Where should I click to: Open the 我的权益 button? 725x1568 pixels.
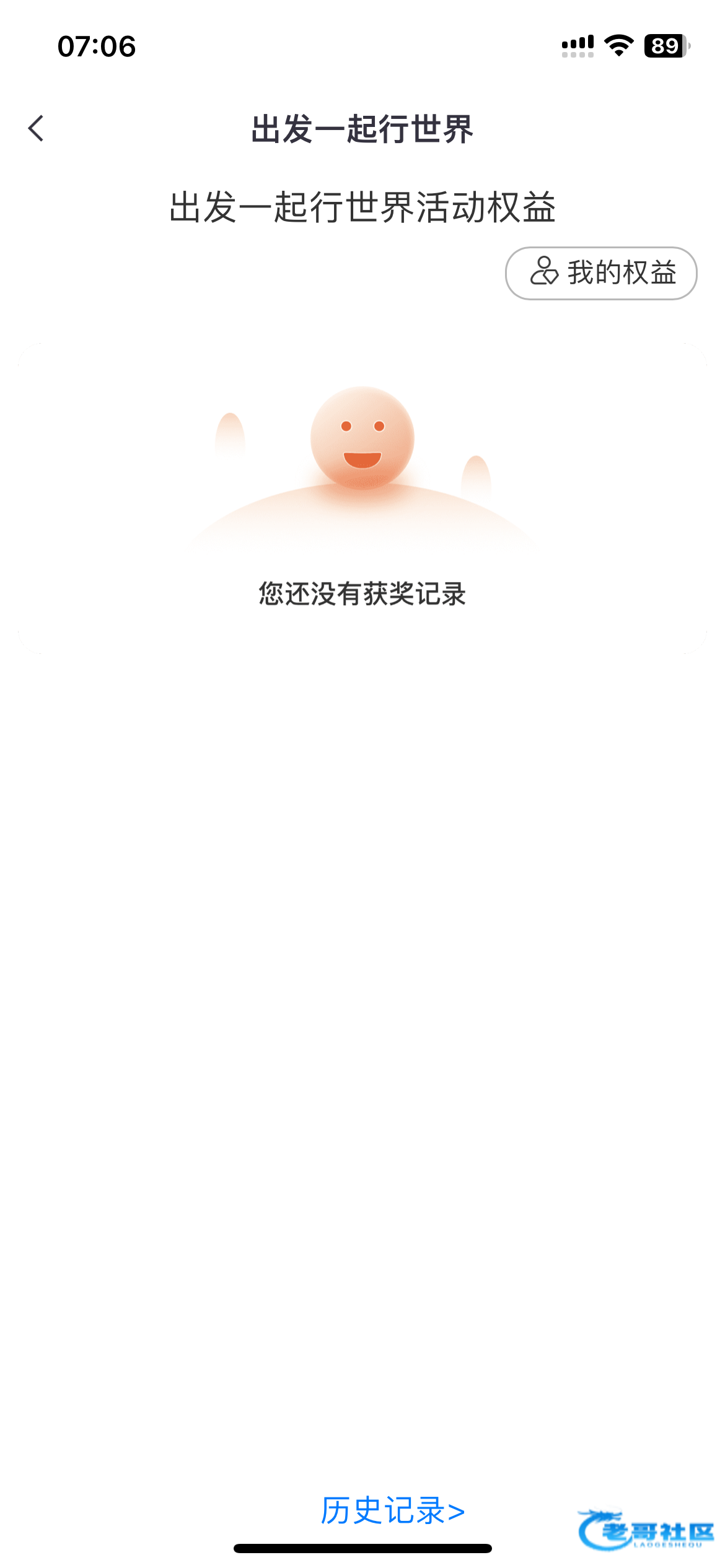(x=601, y=273)
